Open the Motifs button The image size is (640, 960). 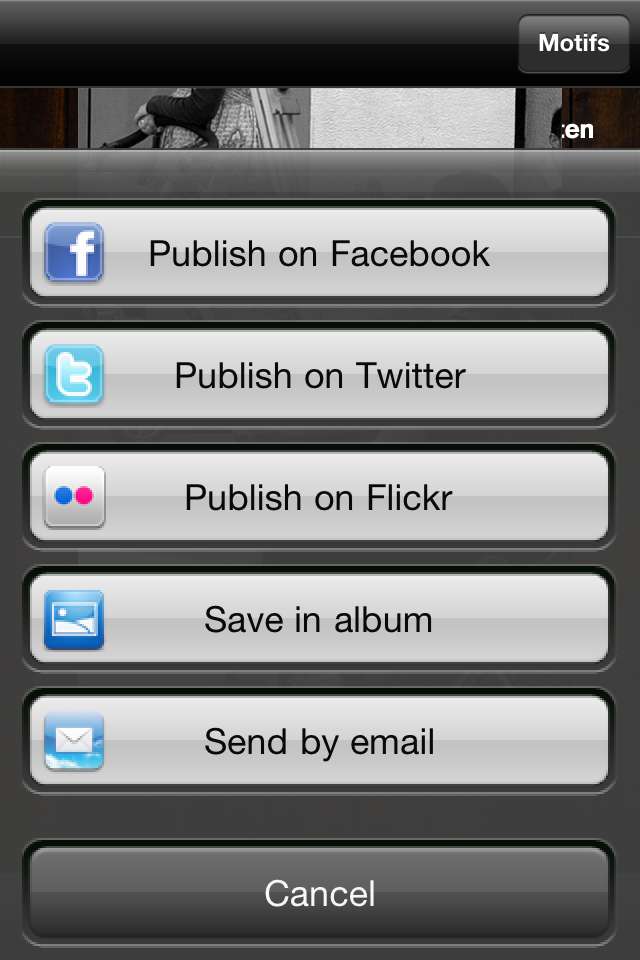pos(573,43)
